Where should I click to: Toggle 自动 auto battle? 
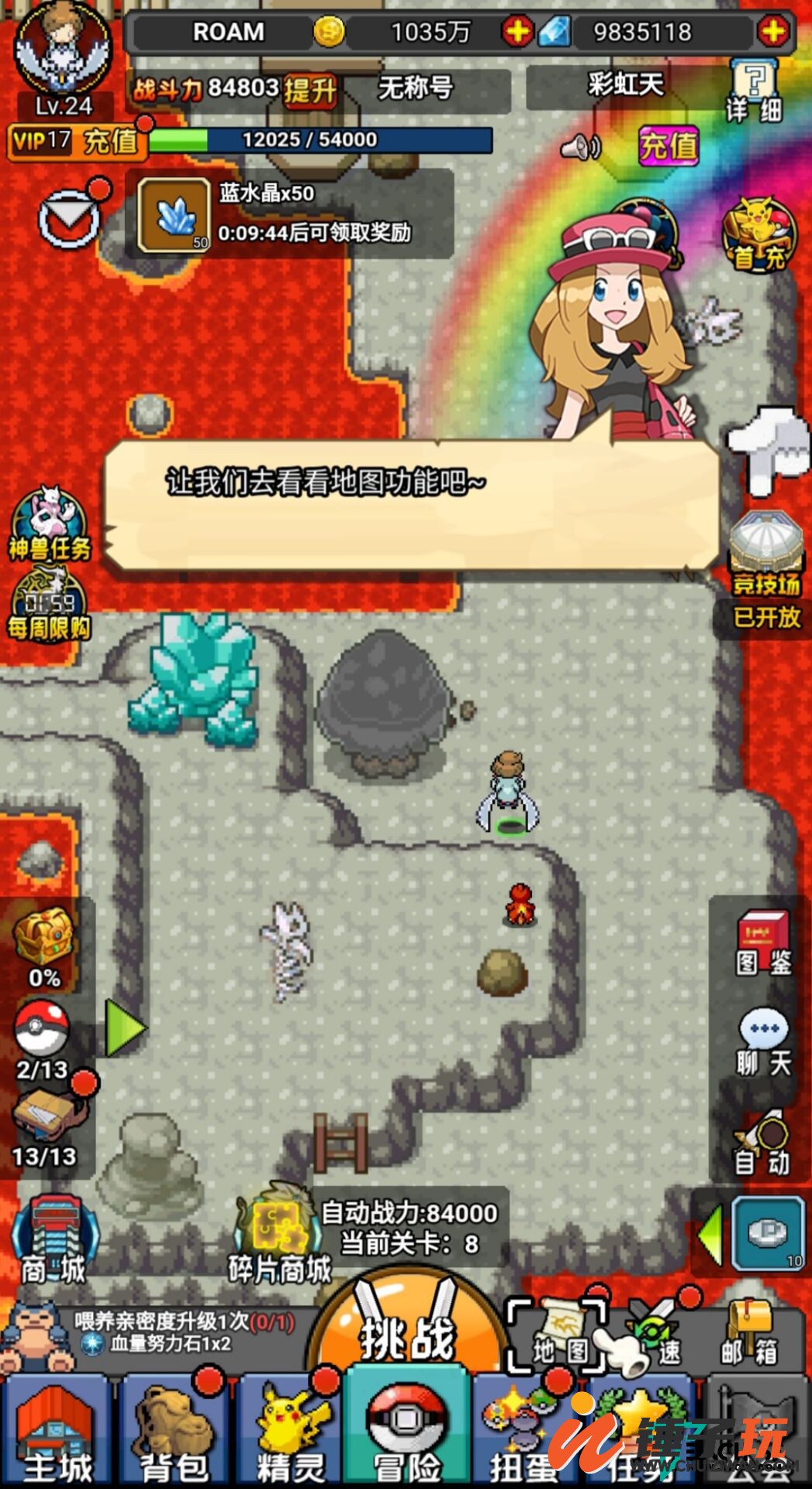pyautogui.click(x=762, y=1144)
